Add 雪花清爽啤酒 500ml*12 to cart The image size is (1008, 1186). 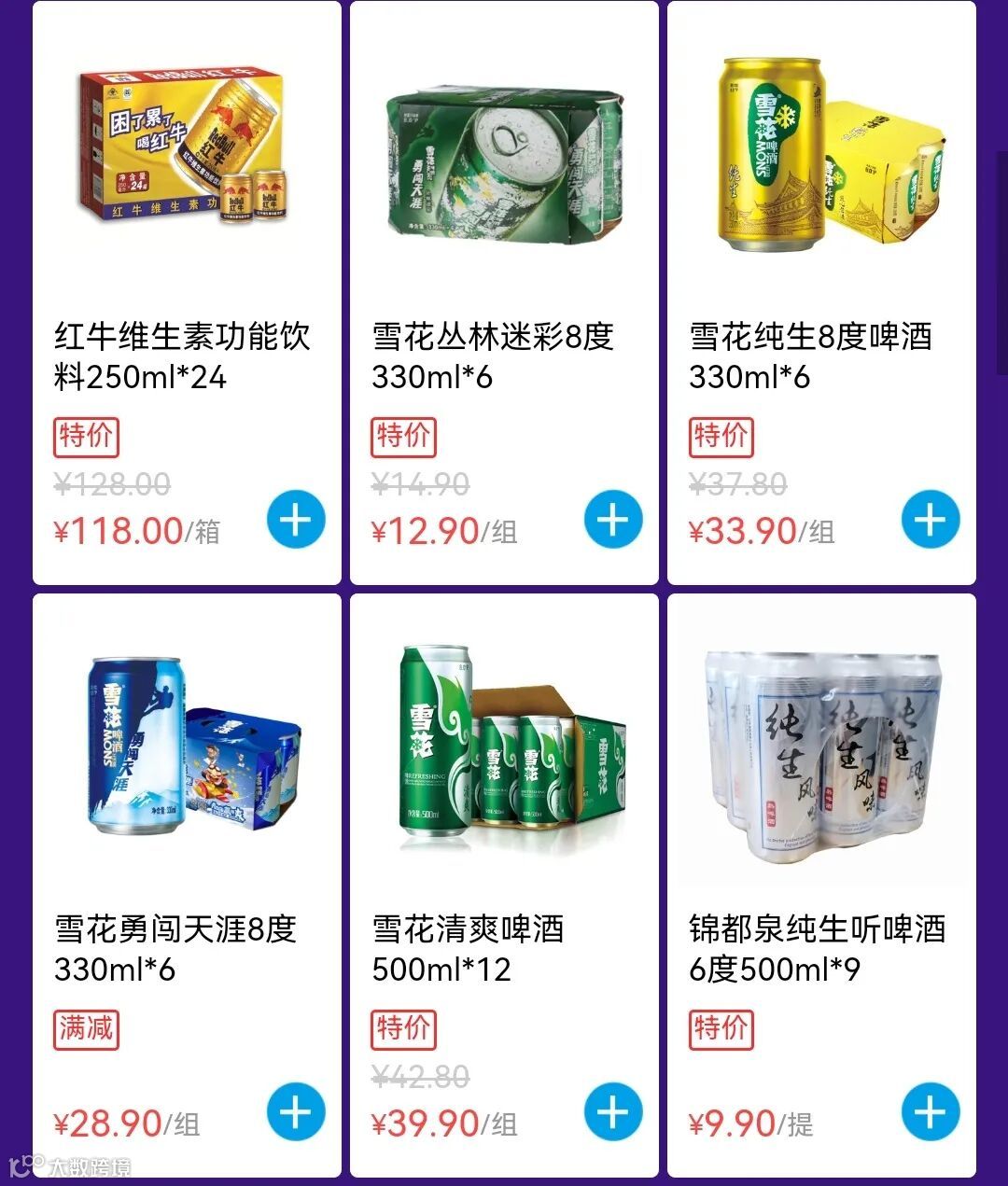[x=613, y=1112]
